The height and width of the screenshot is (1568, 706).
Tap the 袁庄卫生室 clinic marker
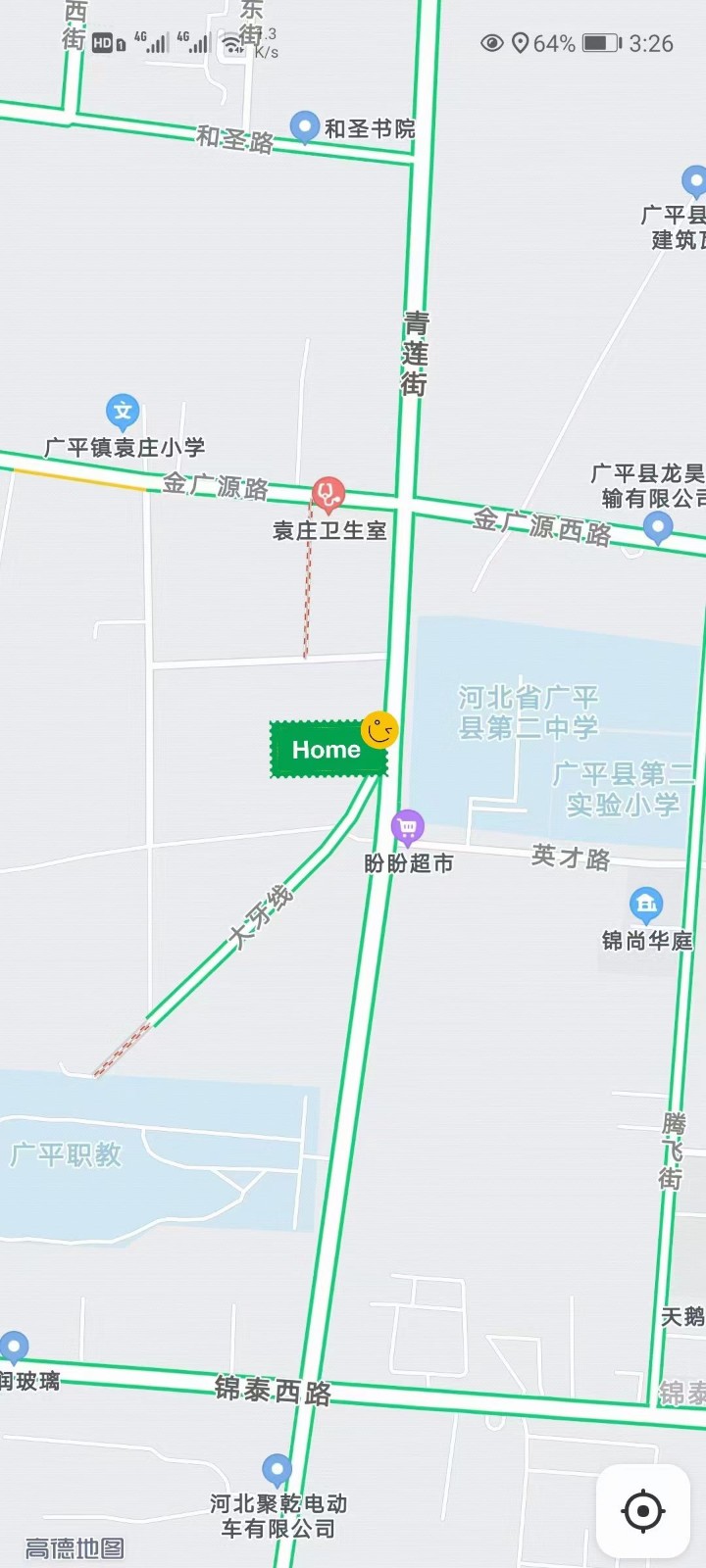point(328,494)
